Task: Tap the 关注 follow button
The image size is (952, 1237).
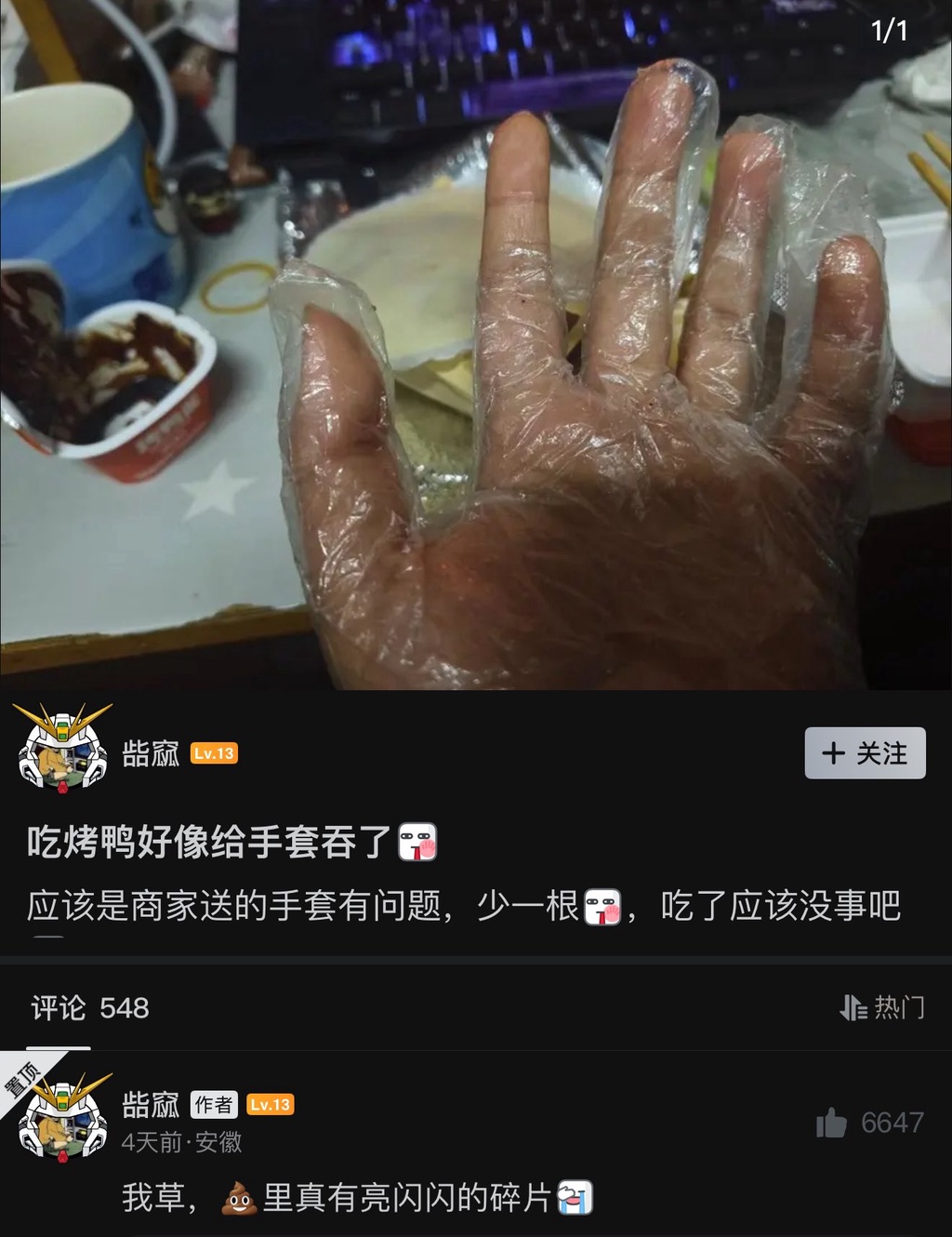Action: [x=865, y=752]
